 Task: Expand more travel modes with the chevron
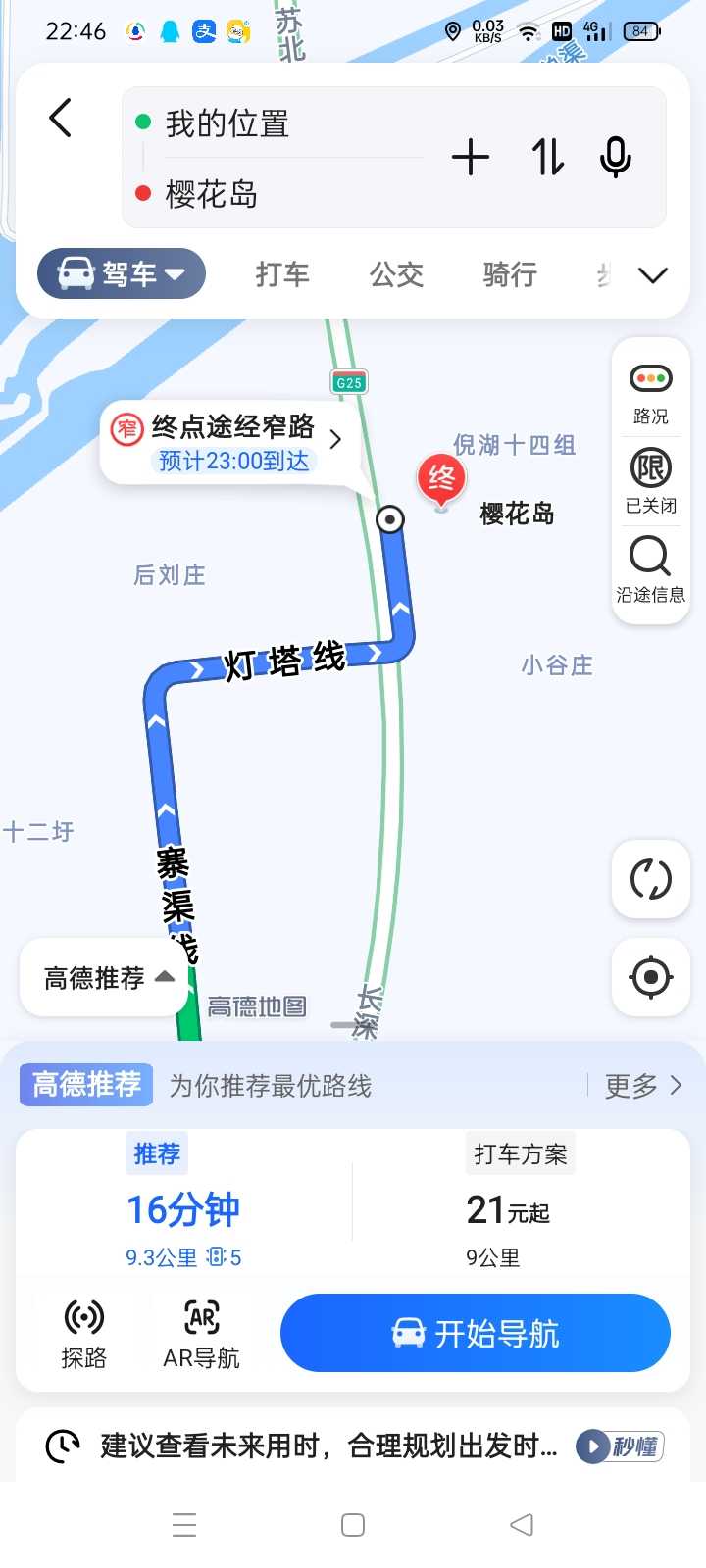pyautogui.click(x=653, y=275)
